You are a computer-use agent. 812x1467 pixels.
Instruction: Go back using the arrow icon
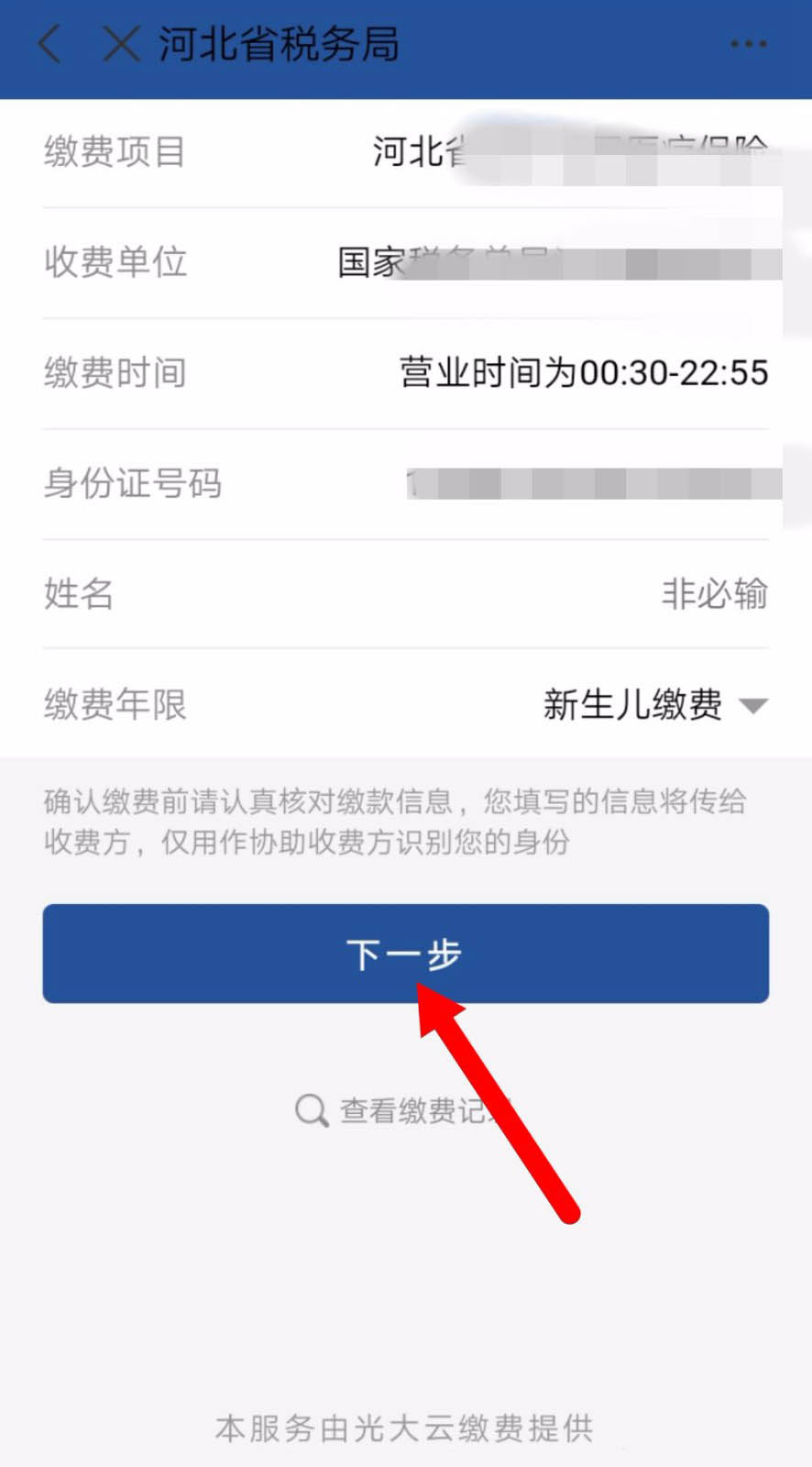[50, 44]
